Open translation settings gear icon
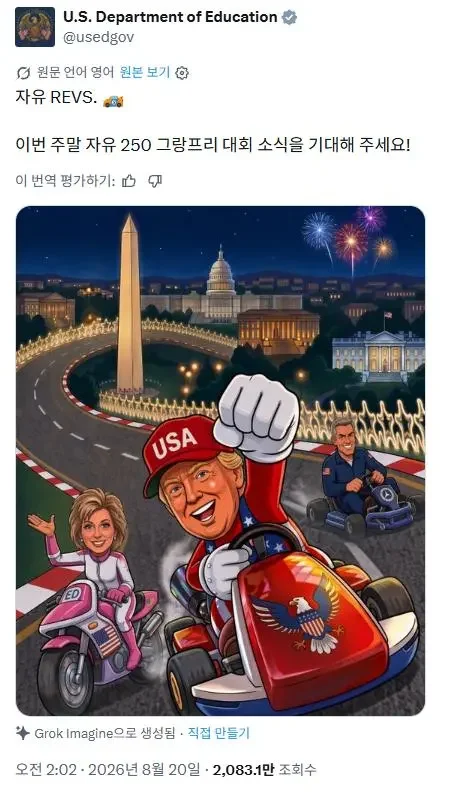This screenshot has height=792, width=459. [x=182, y=73]
